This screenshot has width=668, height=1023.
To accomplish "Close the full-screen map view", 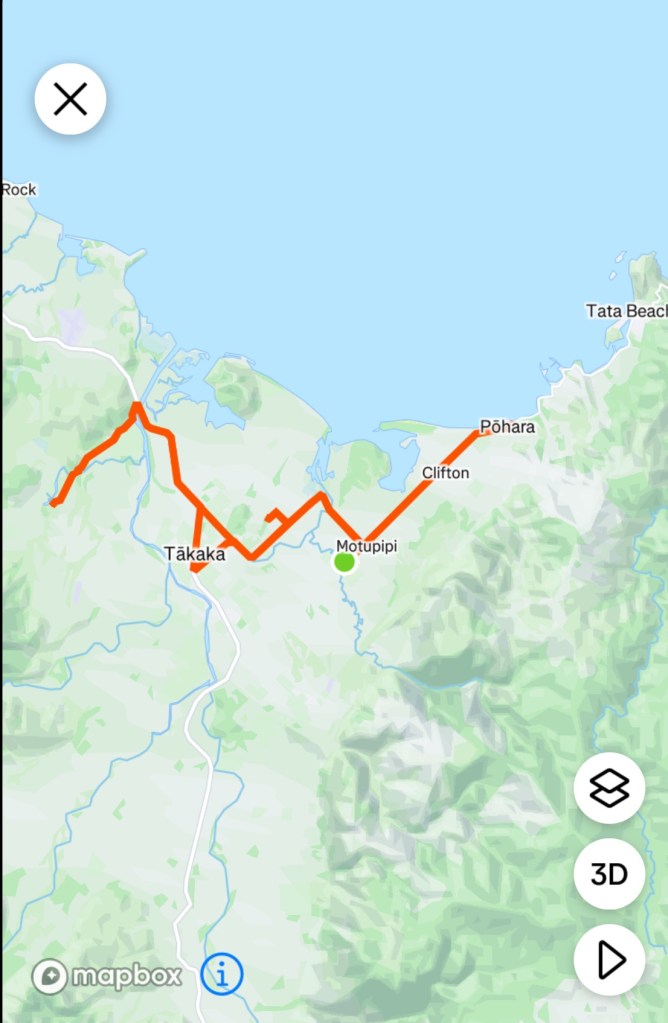I will pos(70,99).
